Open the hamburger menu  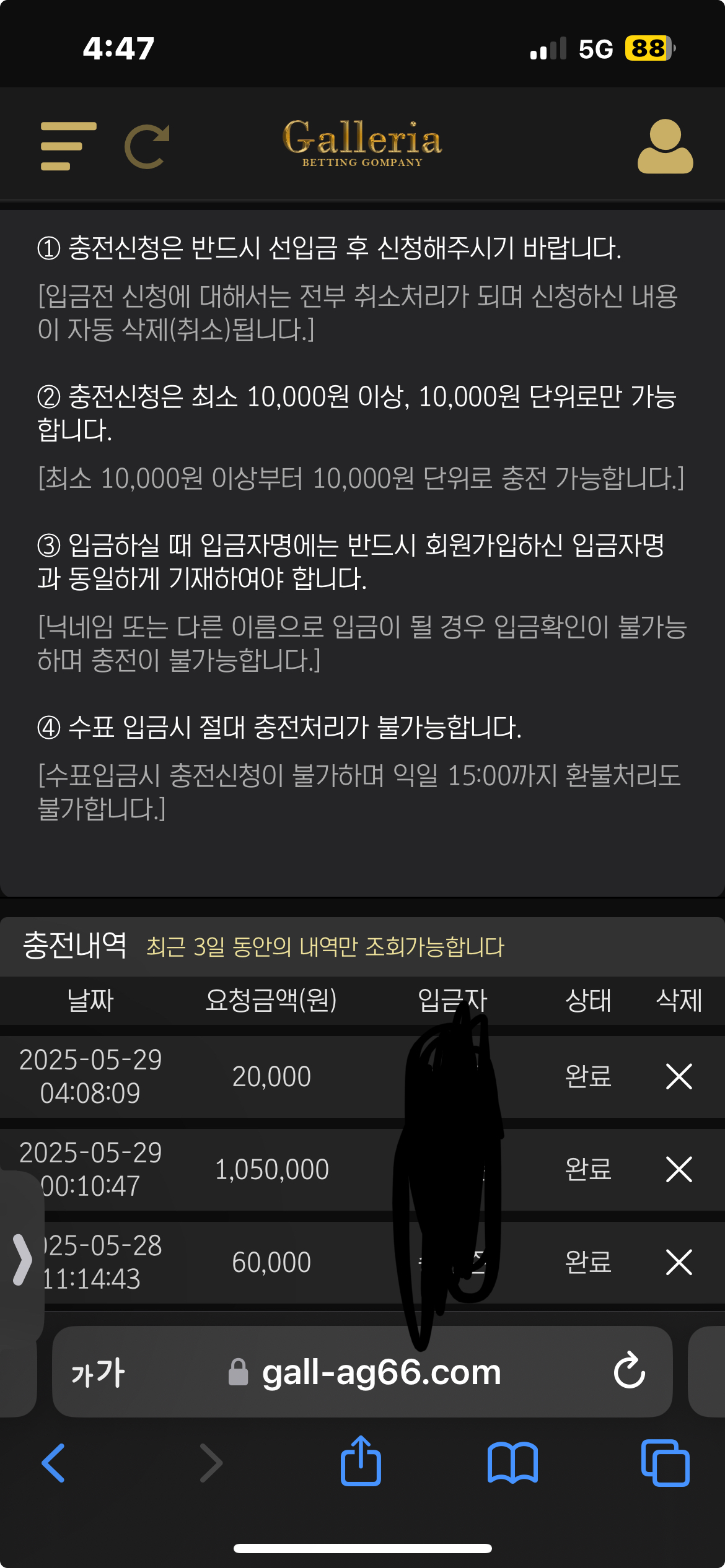(x=68, y=146)
